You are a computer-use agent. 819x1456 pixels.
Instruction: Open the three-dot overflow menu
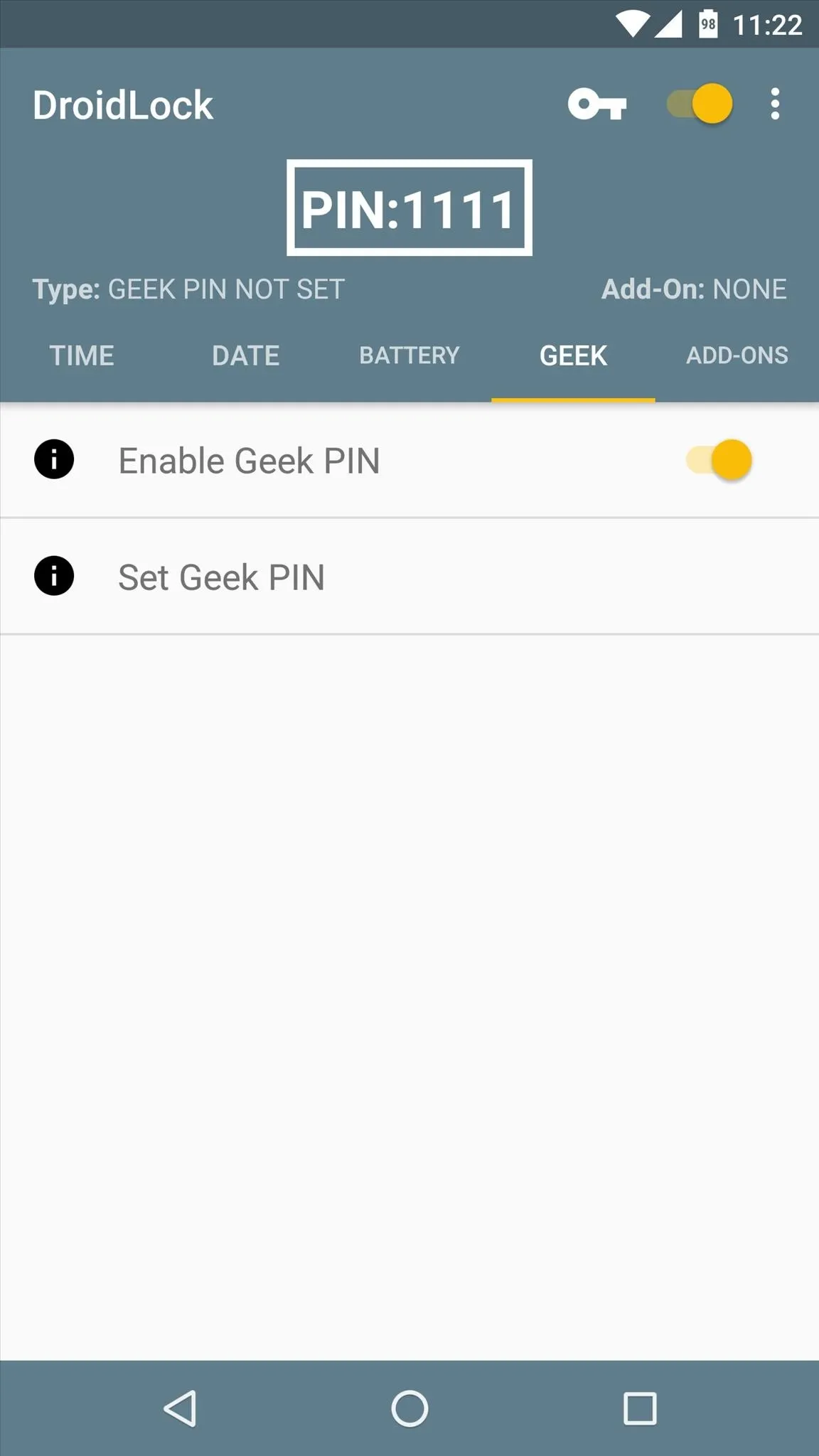point(775,105)
